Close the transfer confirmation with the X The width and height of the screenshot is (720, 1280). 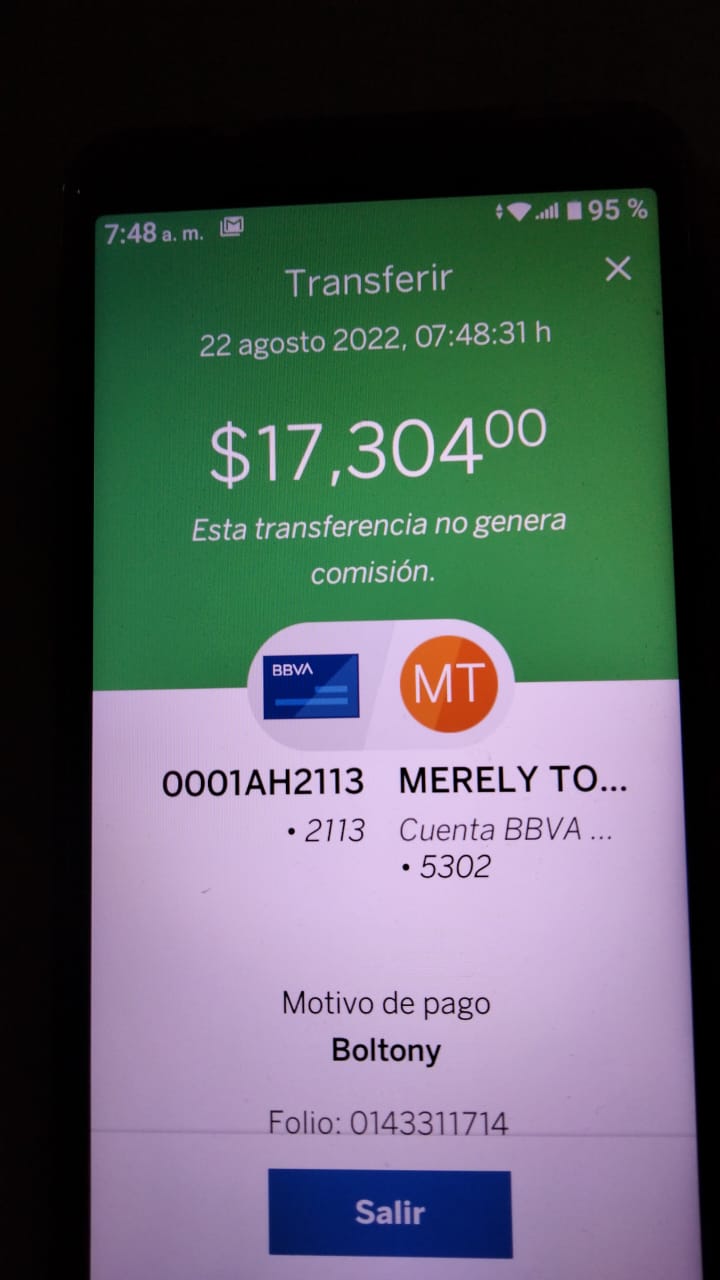point(618,269)
